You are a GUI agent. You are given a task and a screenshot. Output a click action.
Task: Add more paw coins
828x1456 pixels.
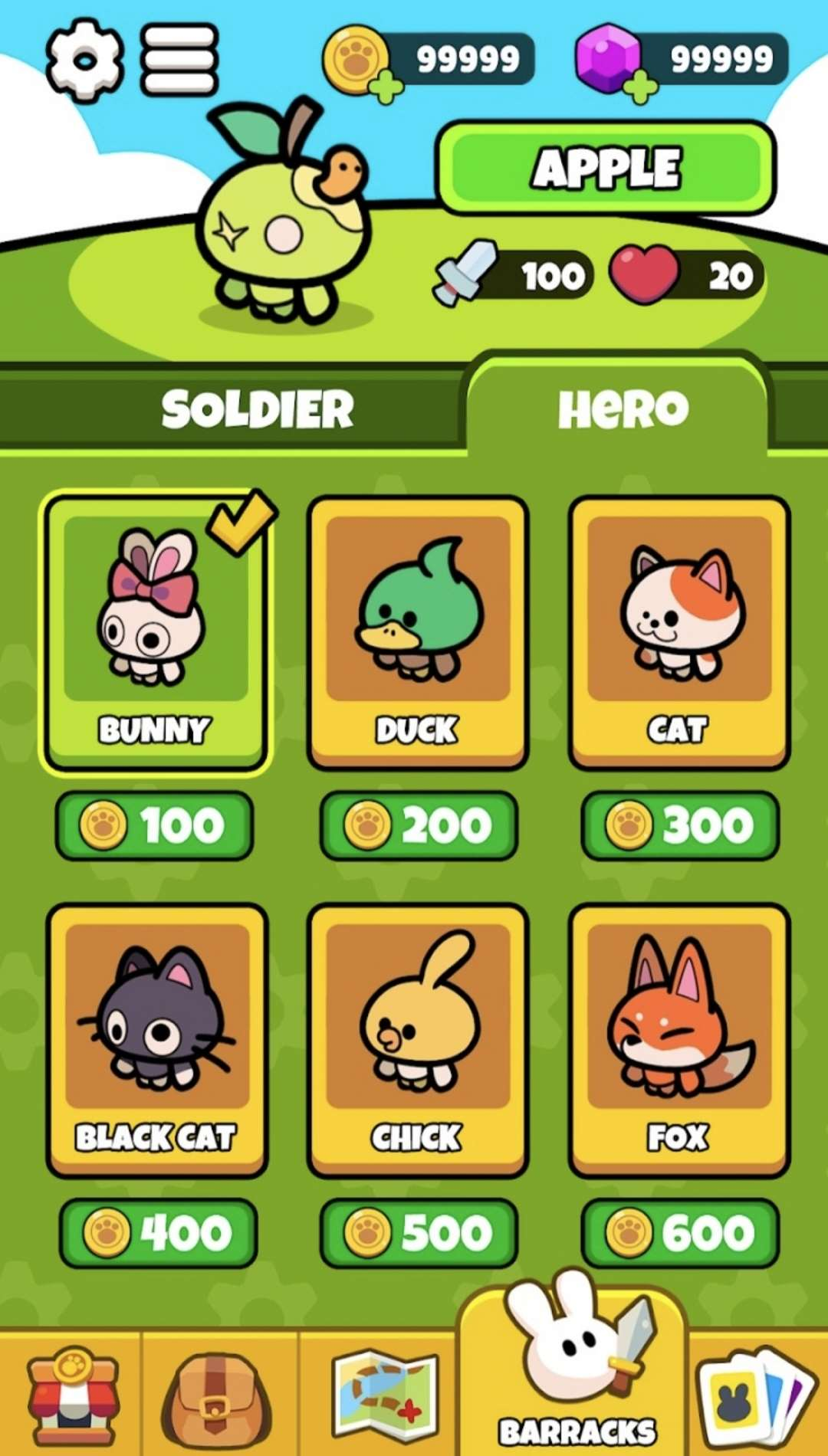[386, 88]
